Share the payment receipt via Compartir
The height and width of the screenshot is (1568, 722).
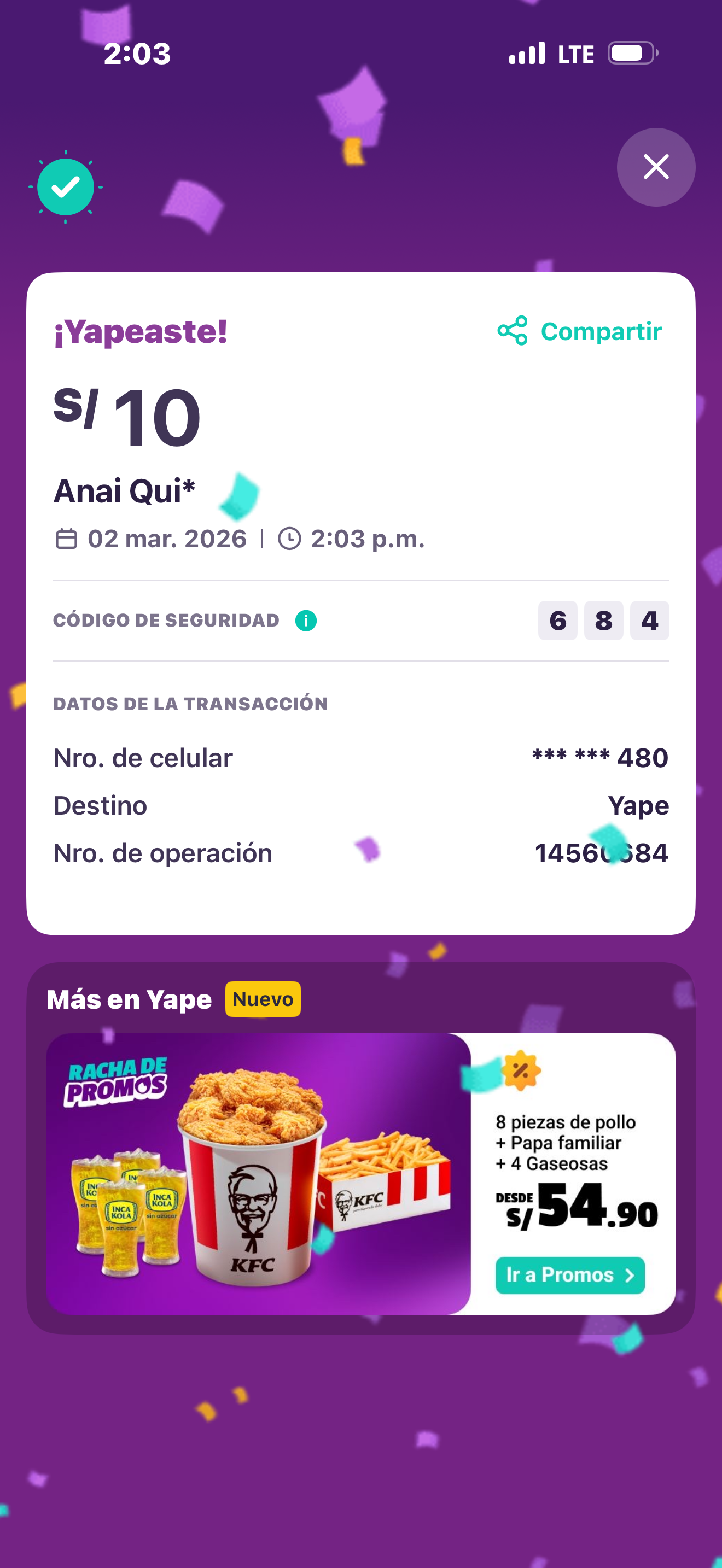tap(580, 331)
